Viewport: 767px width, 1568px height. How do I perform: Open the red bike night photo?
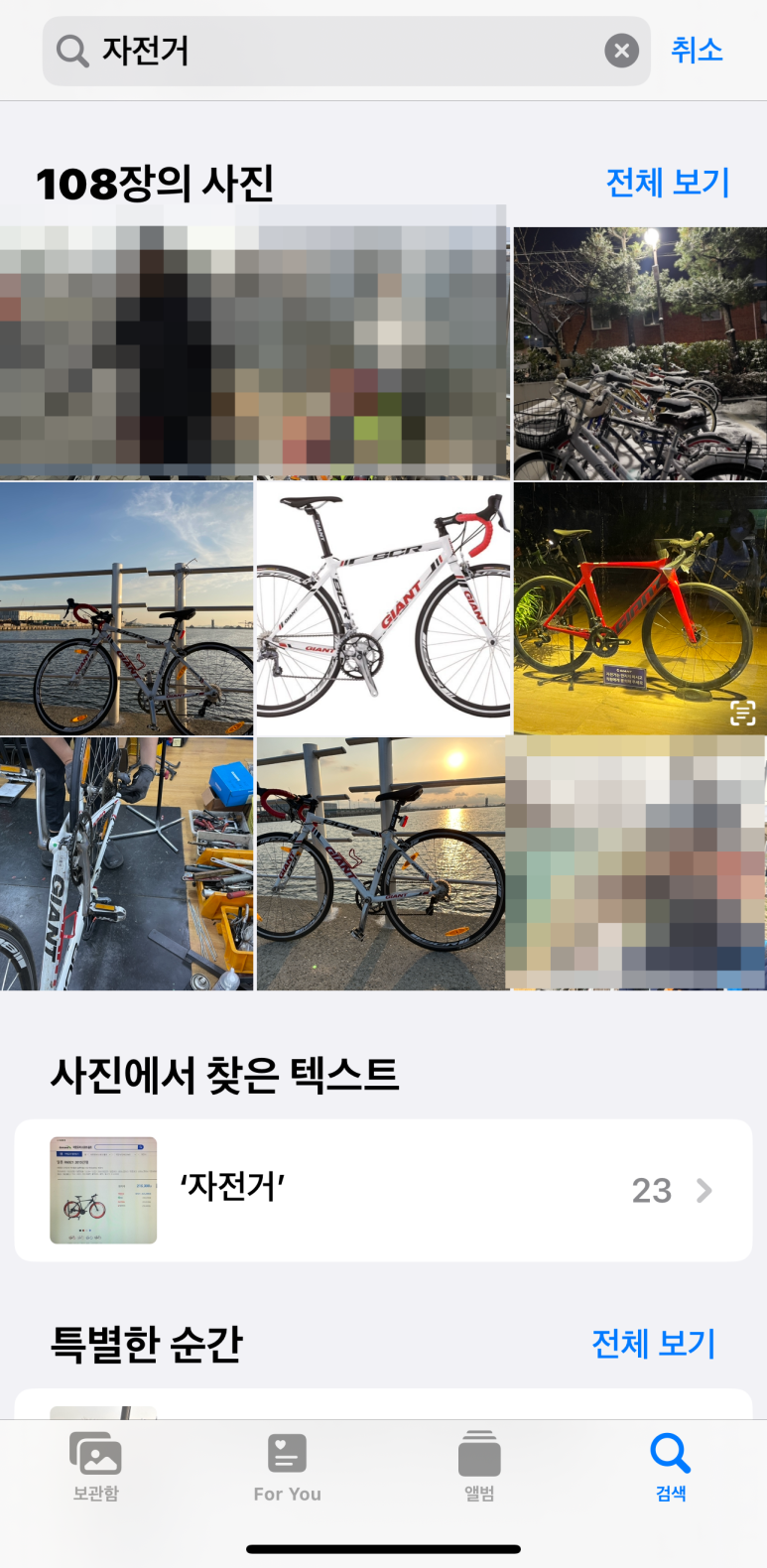640,609
